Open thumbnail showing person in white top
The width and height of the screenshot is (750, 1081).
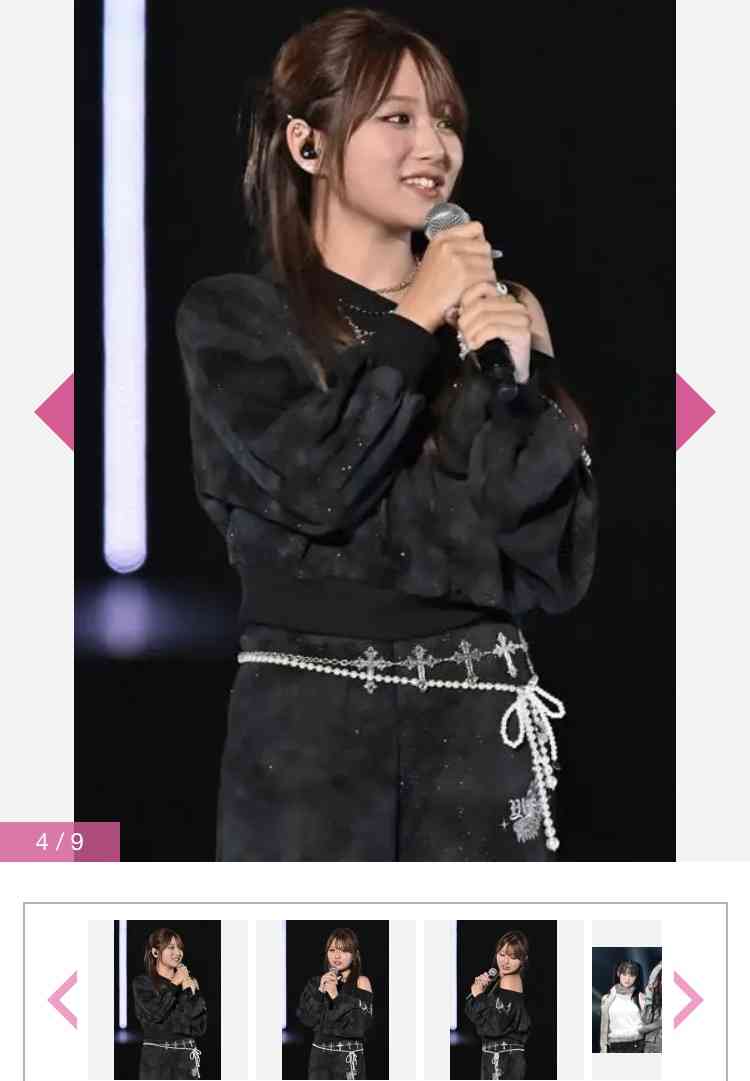pos(627,999)
